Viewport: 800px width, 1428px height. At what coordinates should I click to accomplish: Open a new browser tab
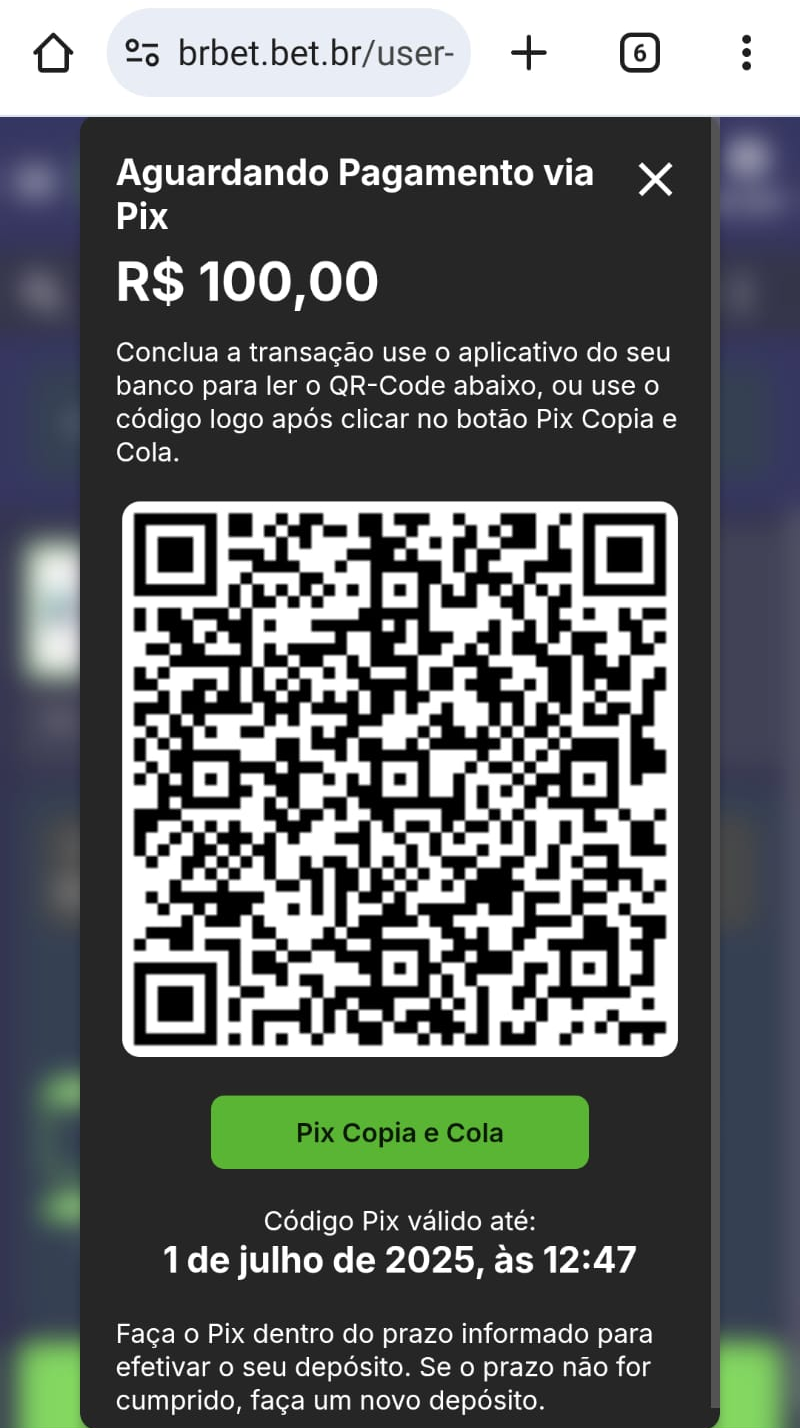point(529,53)
